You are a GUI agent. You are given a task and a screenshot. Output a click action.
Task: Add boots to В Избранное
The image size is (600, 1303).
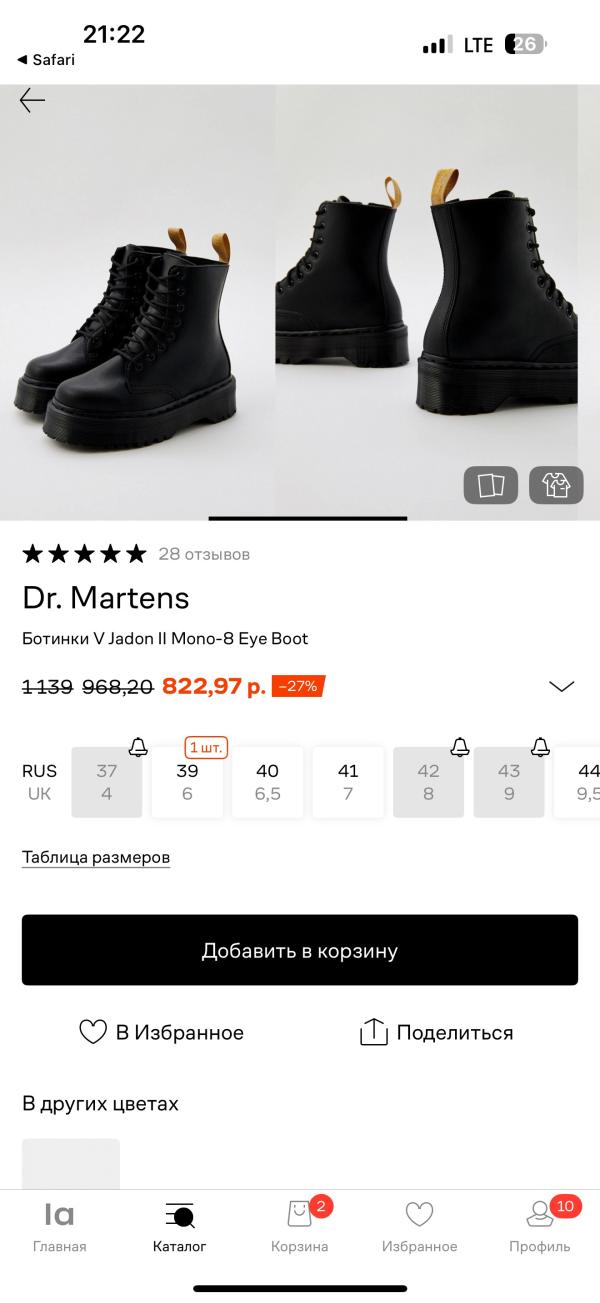click(162, 1032)
